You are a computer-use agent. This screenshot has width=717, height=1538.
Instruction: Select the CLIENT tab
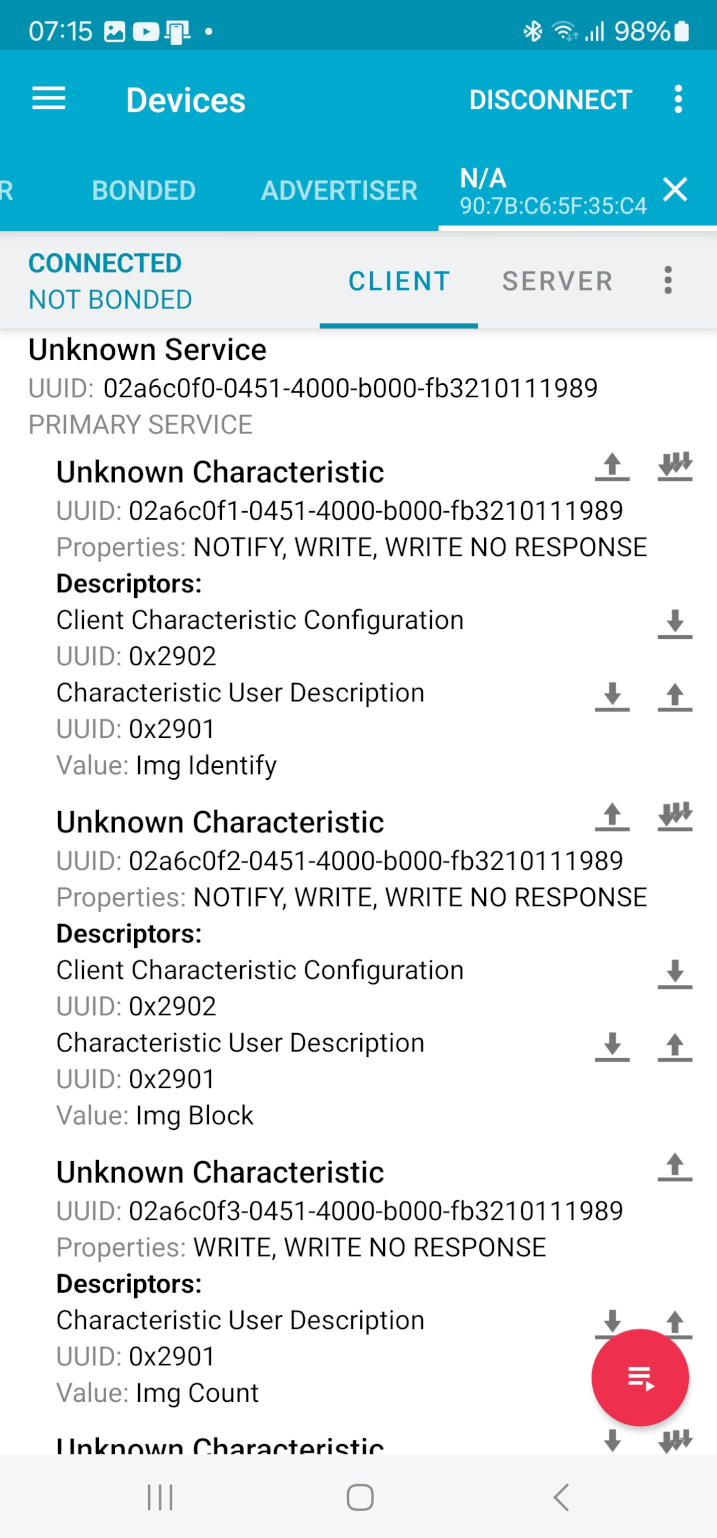coord(399,282)
